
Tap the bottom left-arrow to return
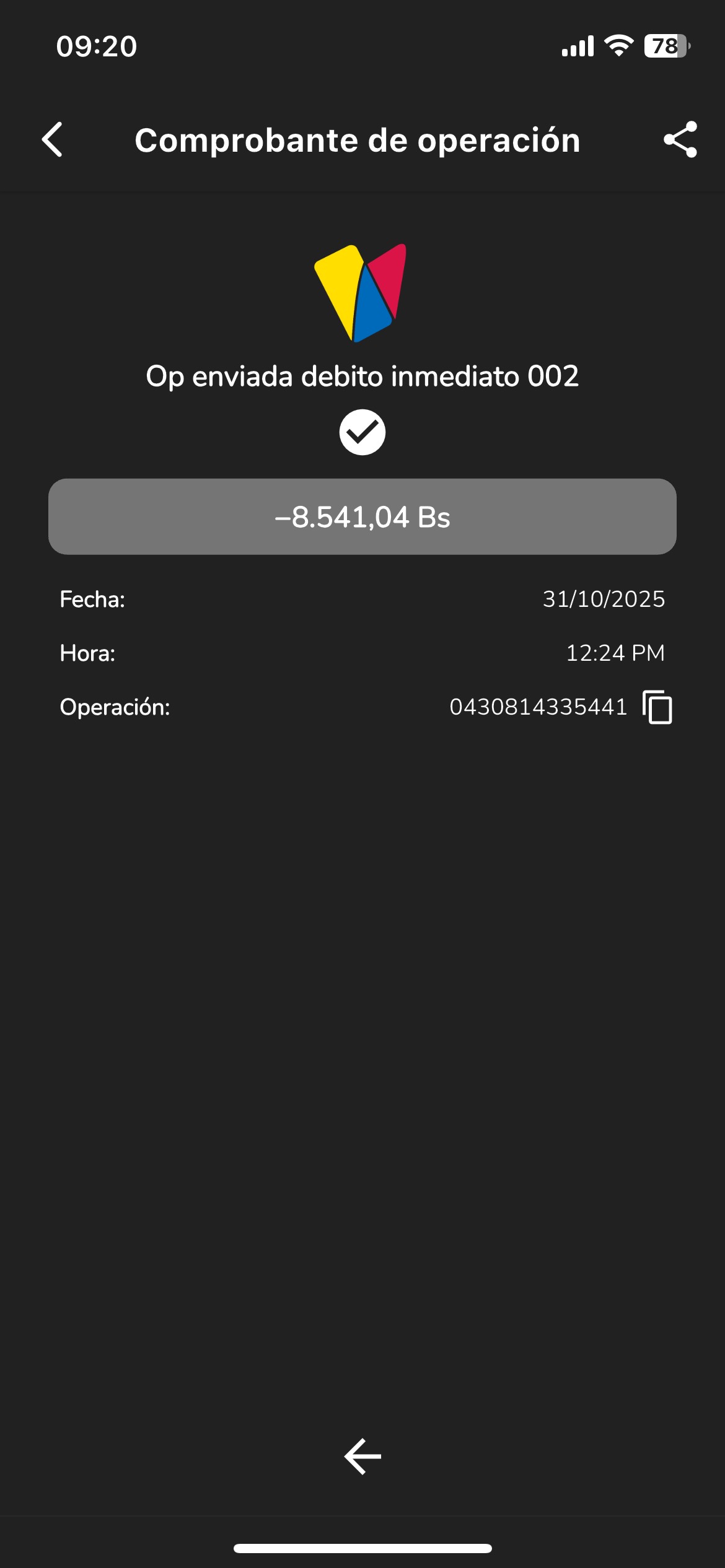click(x=362, y=1457)
